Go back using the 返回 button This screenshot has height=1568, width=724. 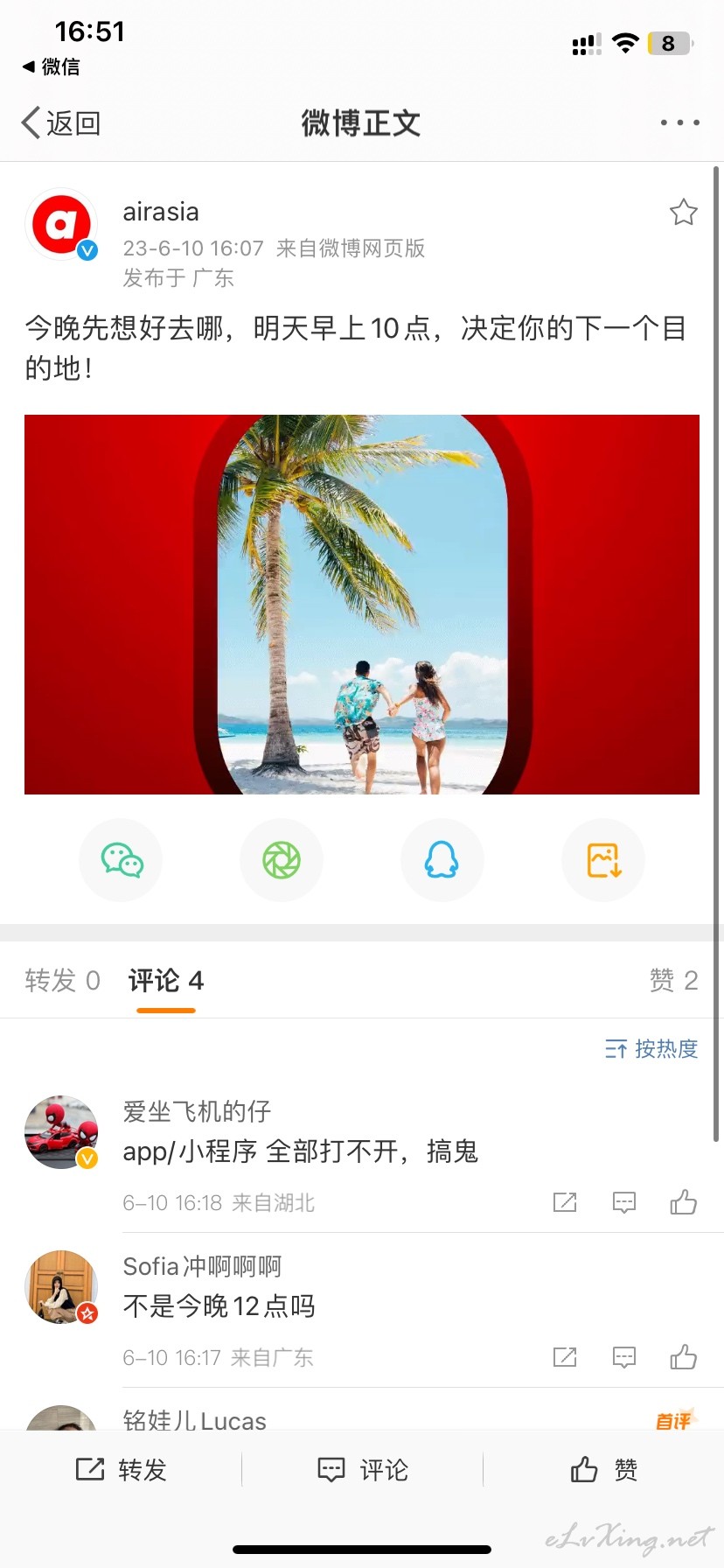(x=61, y=123)
